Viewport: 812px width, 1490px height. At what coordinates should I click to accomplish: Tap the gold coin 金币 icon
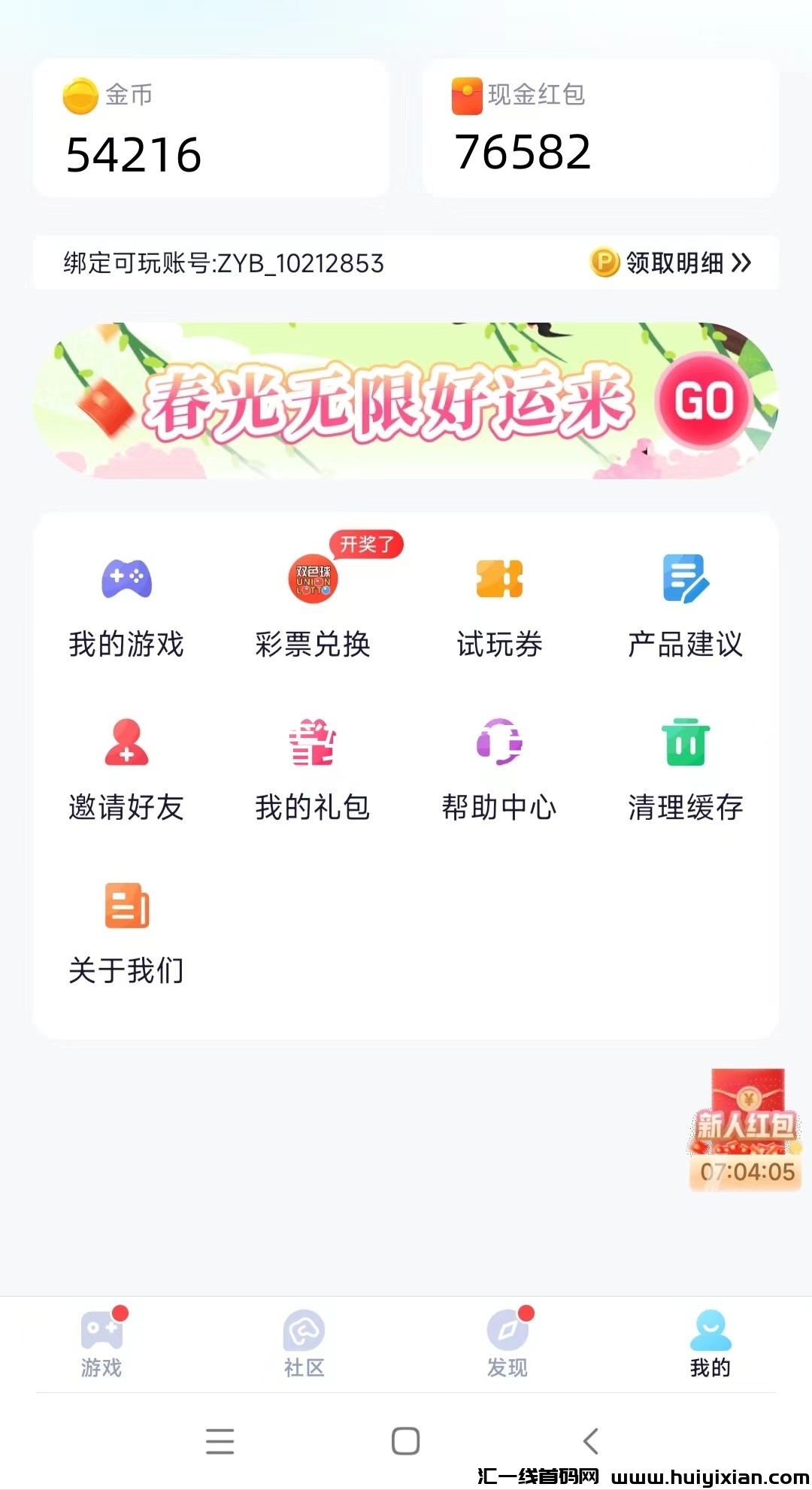click(x=79, y=96)
